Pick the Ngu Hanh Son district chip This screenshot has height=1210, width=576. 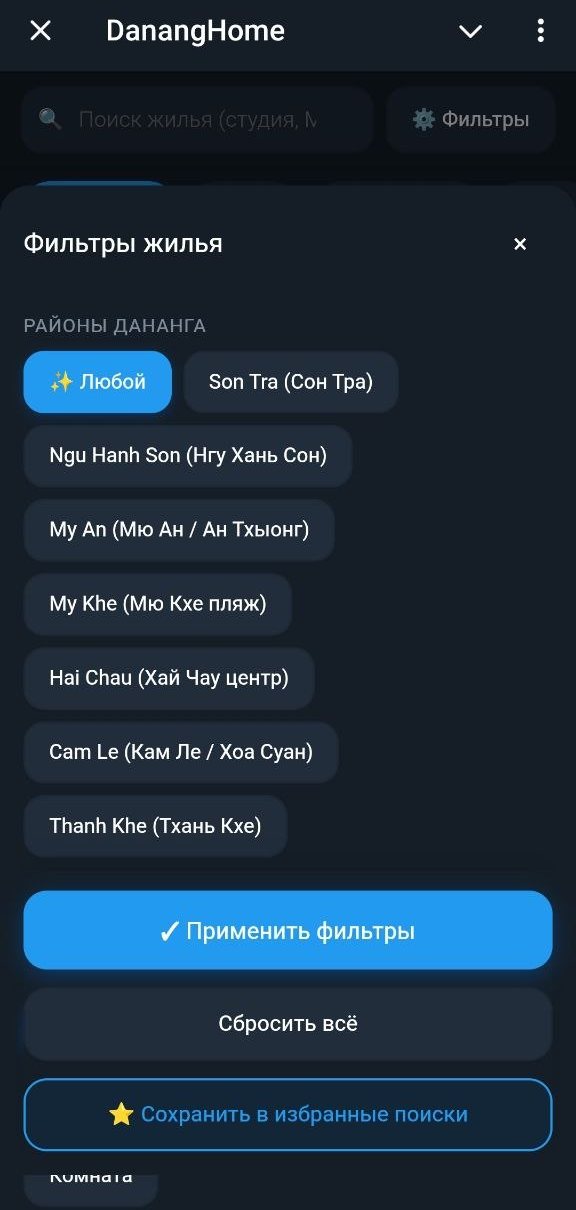[188, 456]
